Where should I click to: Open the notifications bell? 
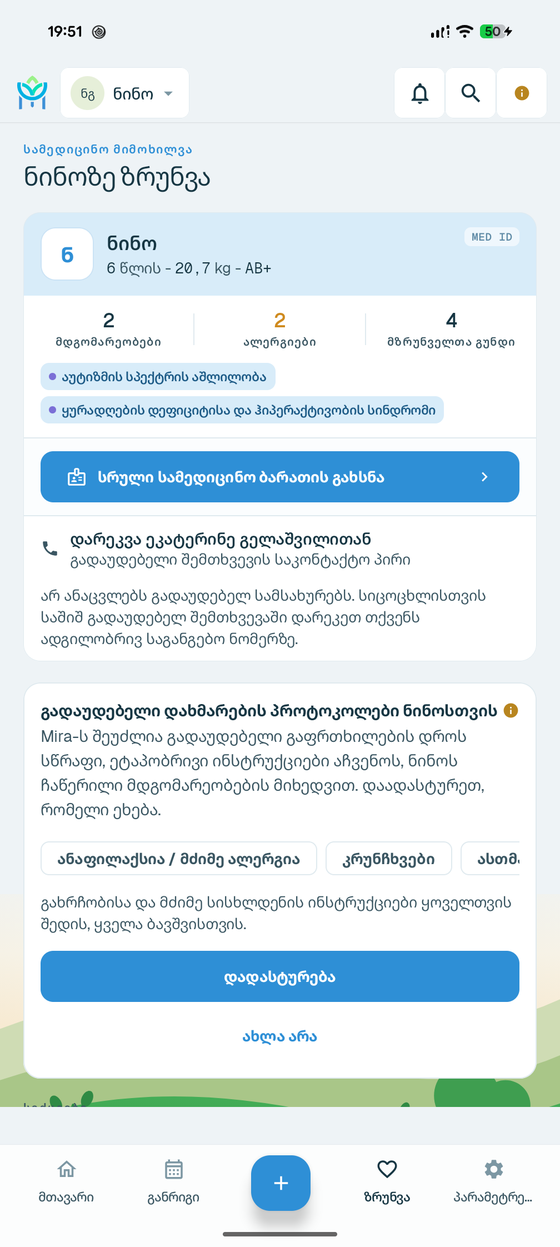(x=420, y=93)
